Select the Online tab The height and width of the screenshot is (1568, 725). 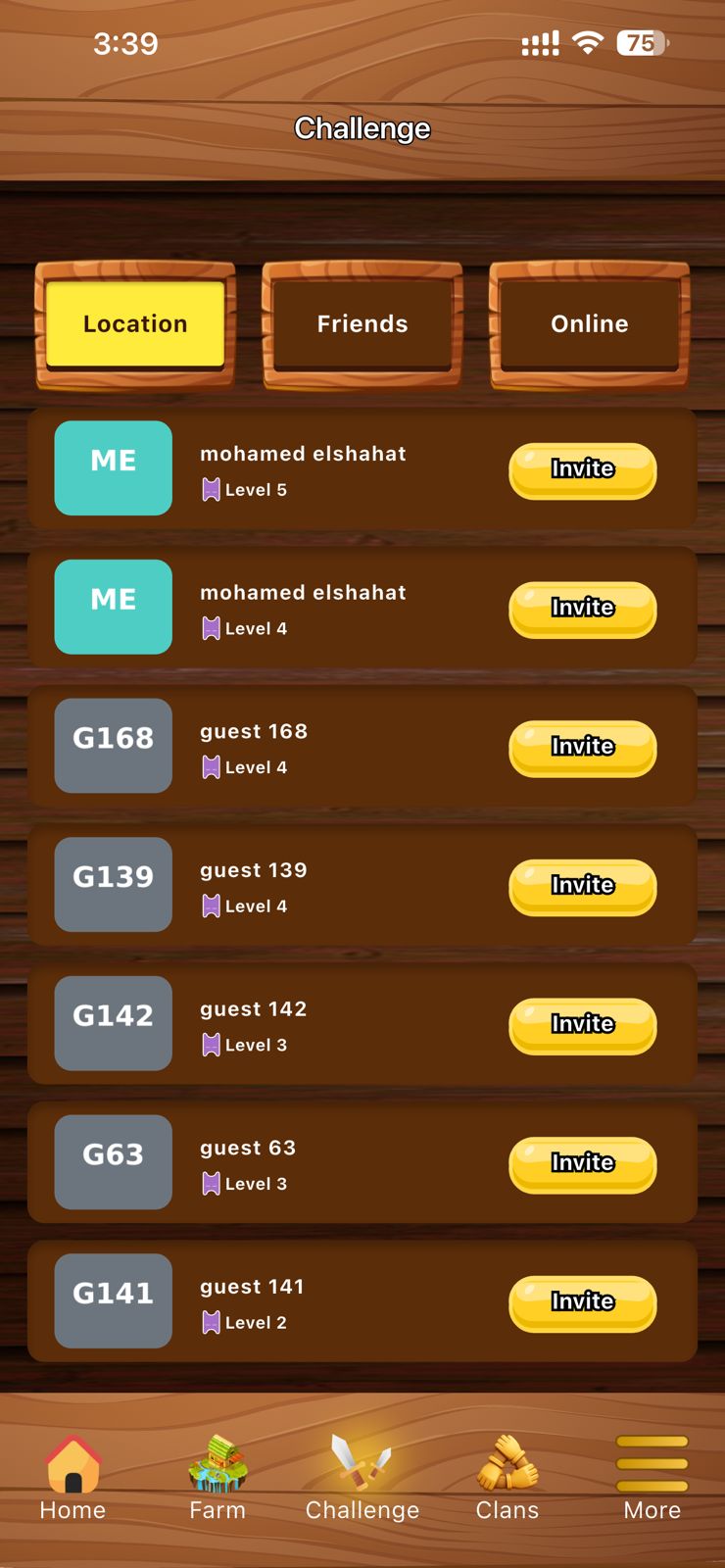pyautogui.click(x=590, y=324)
